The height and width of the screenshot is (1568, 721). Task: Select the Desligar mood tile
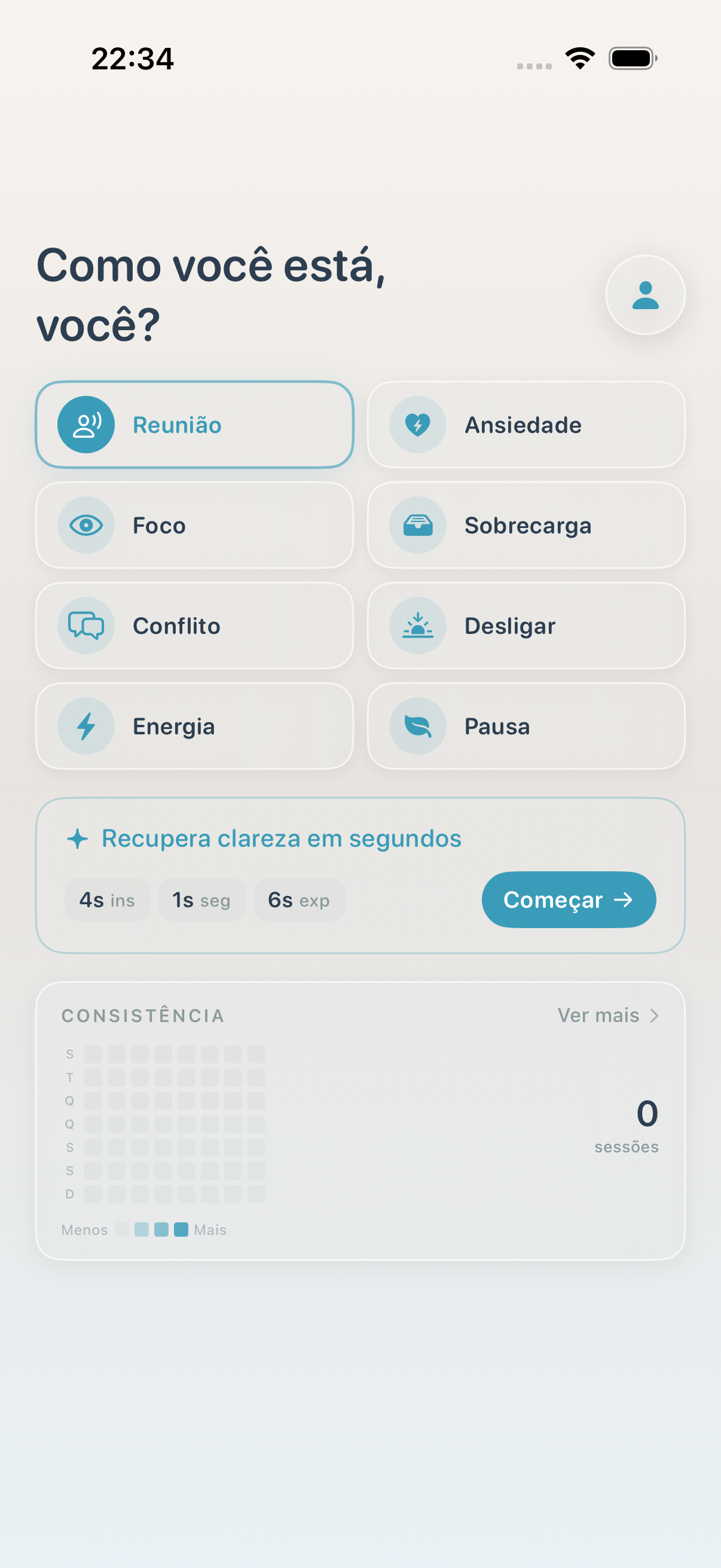(x=525, y=626)
